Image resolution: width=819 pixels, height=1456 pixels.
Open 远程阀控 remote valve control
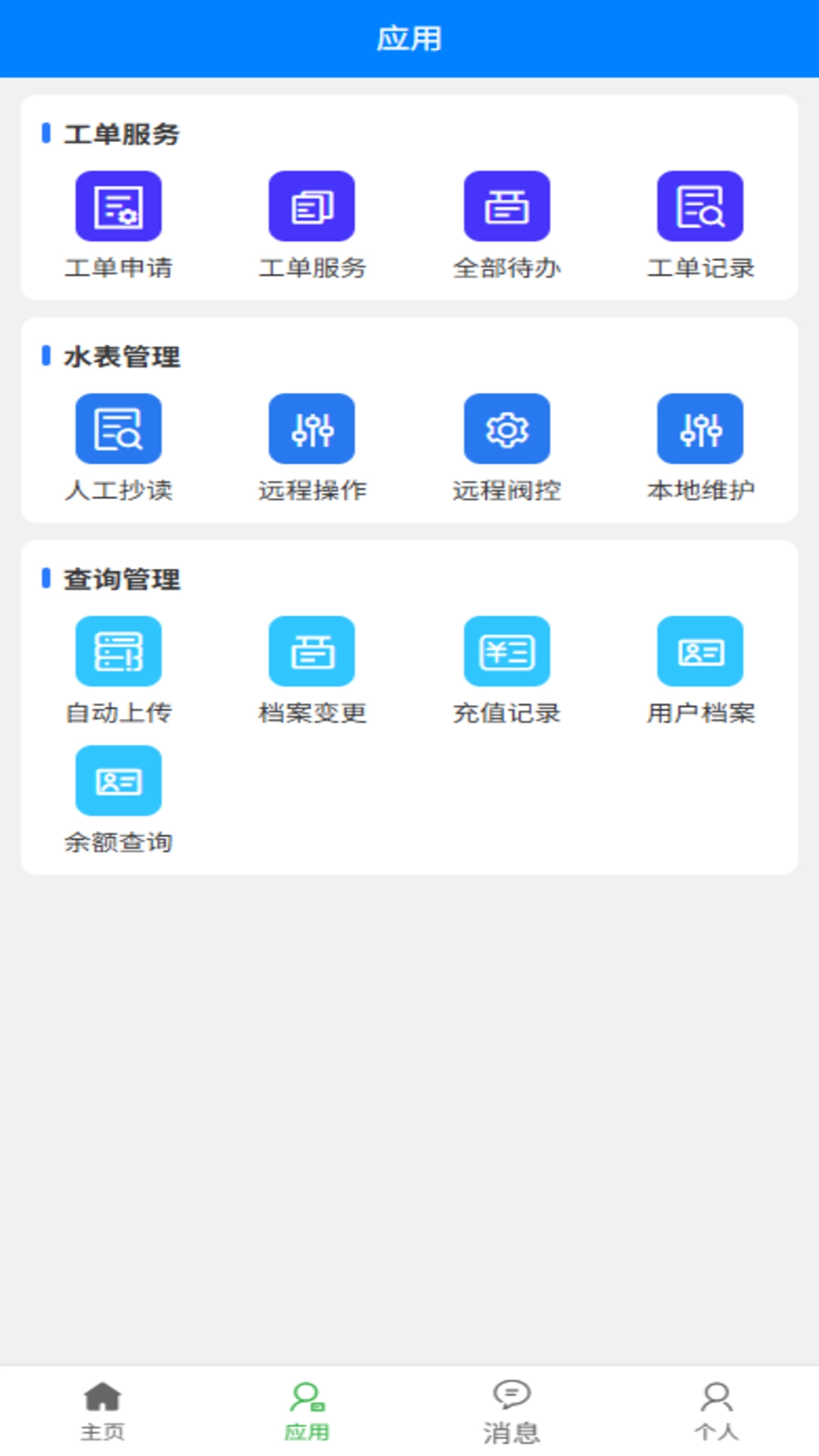click(x=506, y=428)
